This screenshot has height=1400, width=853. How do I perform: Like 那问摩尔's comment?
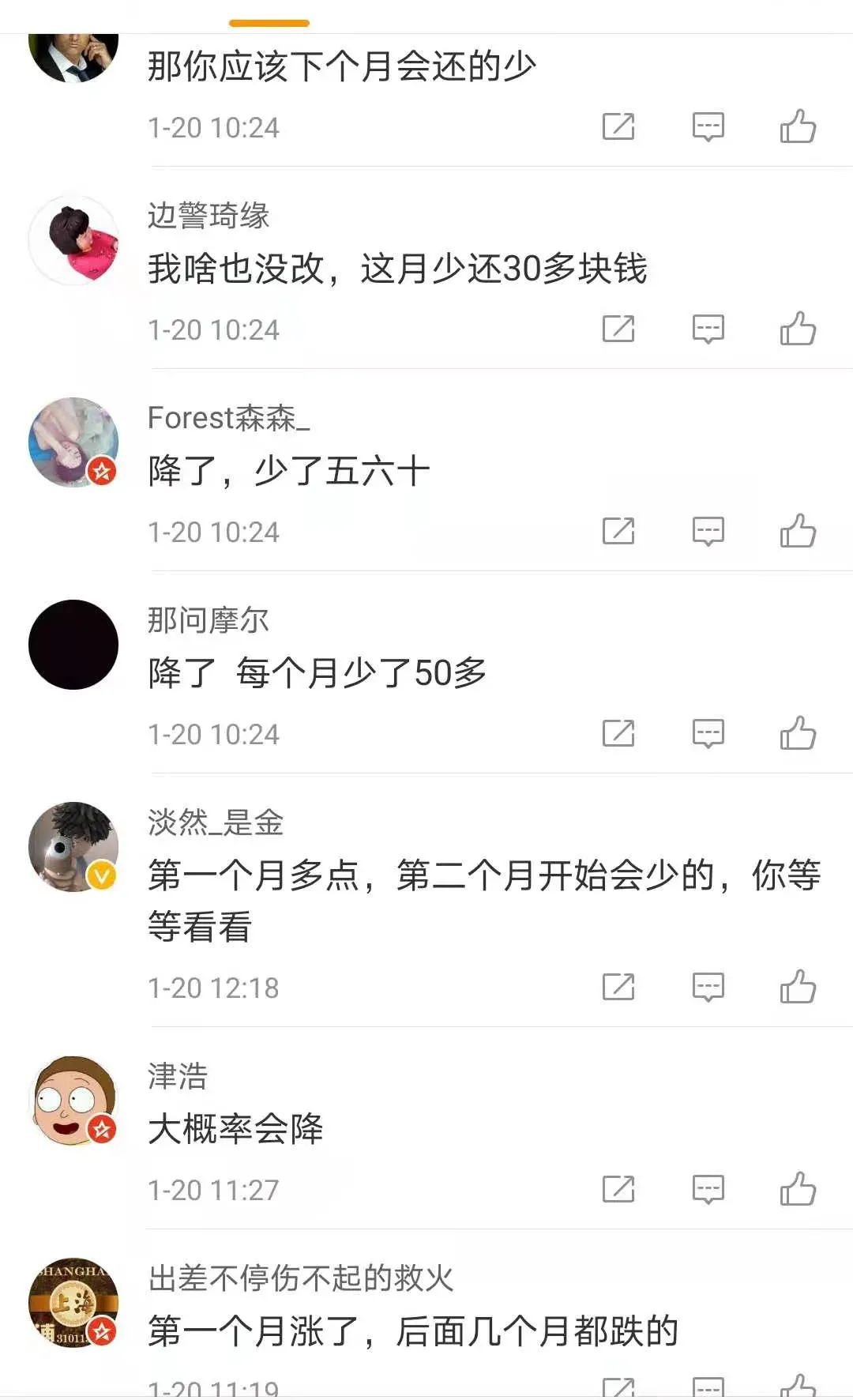(x=798, y=733)
